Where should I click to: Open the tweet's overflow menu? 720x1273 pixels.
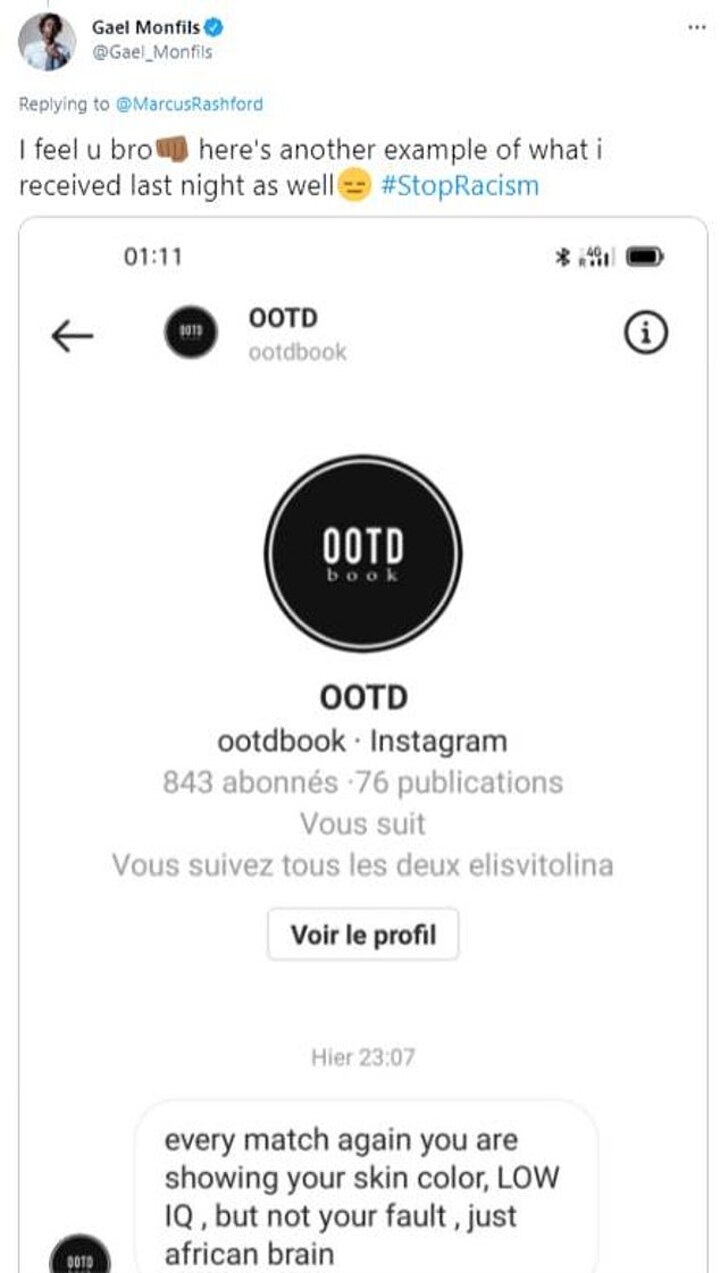[x=697, y=28]
